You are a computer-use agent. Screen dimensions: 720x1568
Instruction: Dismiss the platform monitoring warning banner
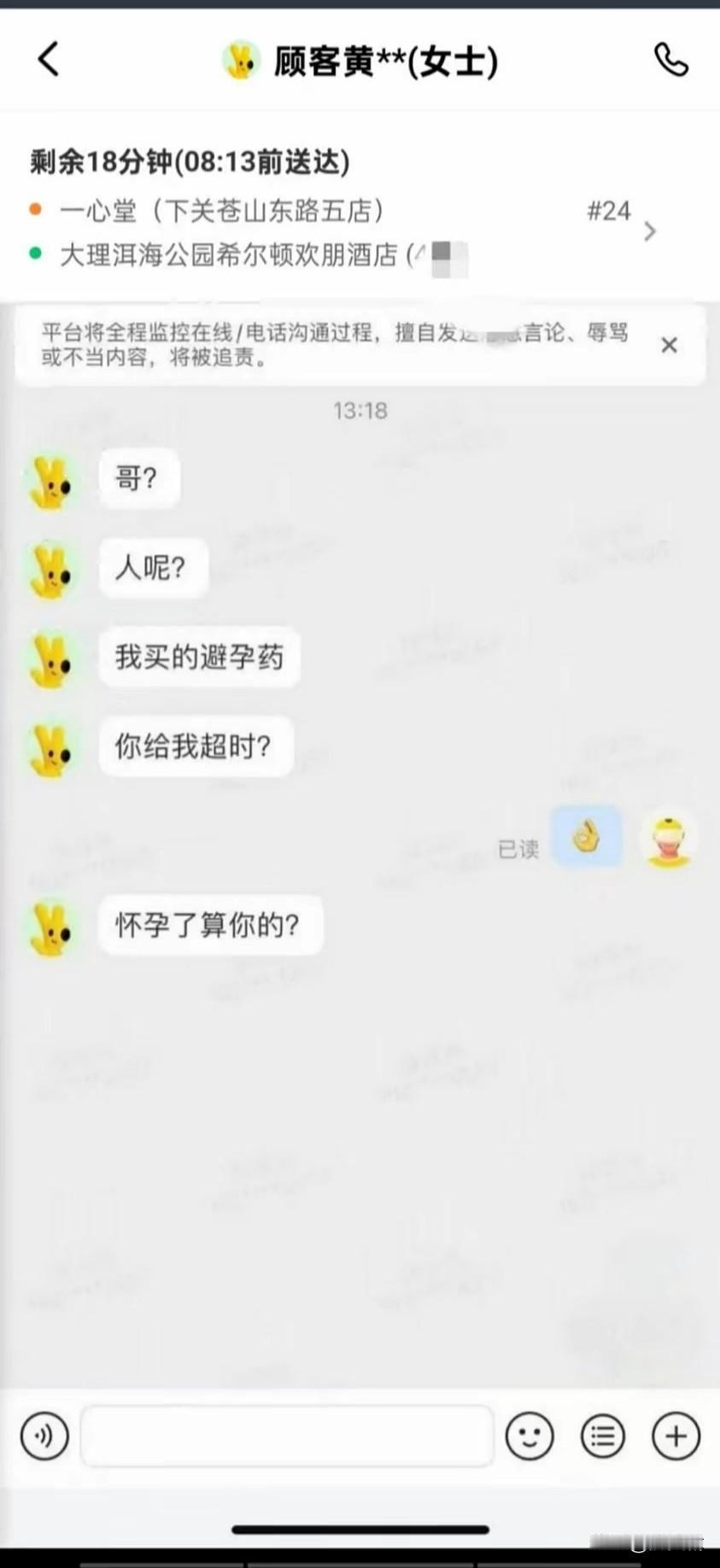pos(669,345)
